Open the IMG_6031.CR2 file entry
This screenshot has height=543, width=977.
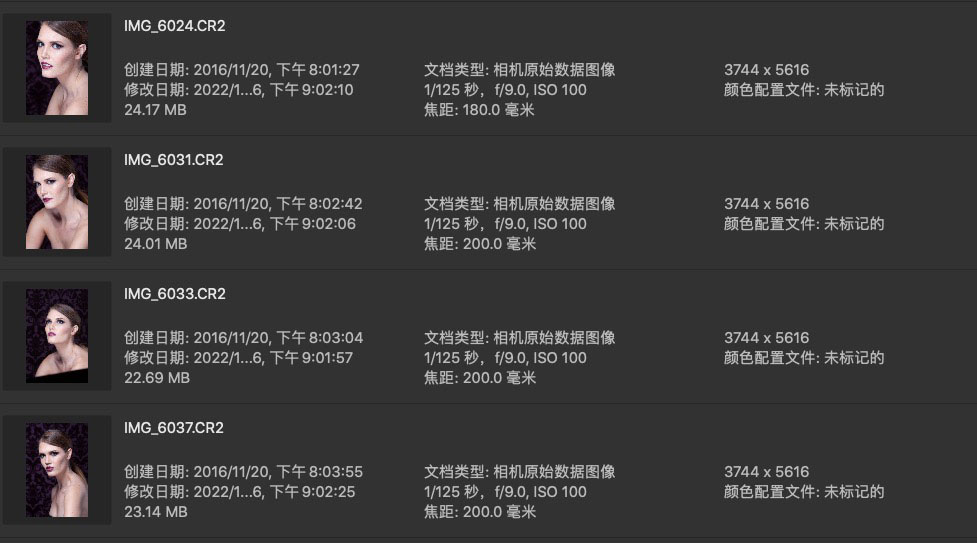click(174, 160)
